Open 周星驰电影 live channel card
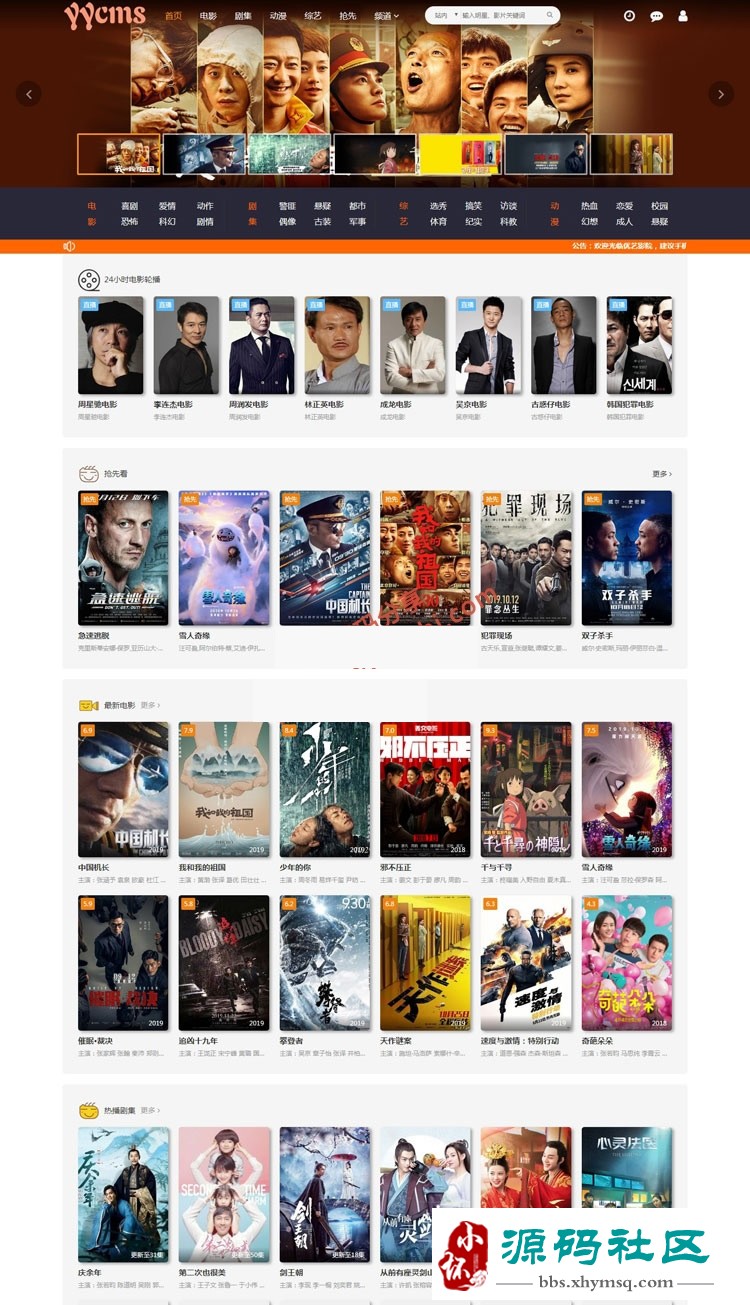This screenshot has height=1305, width=750. coord(110,346)
